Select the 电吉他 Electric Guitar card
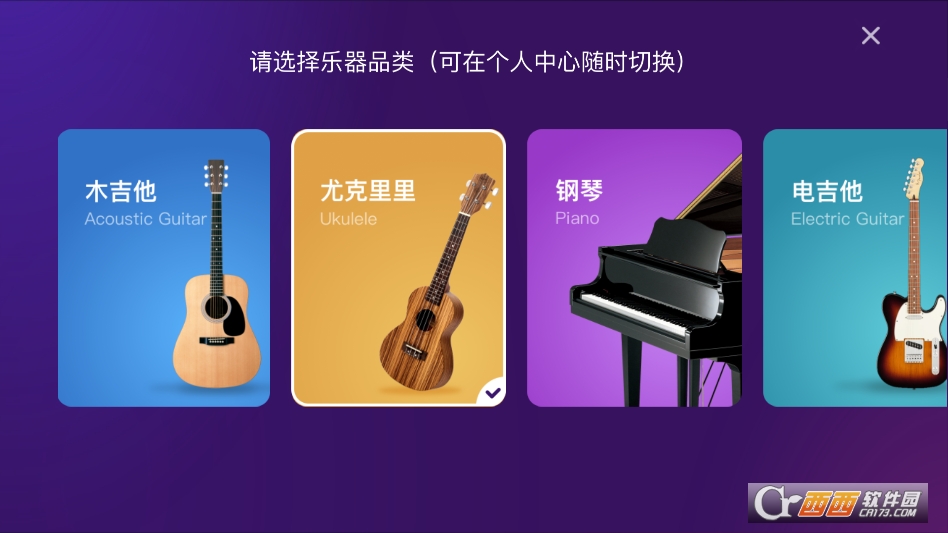Image resolution: width=948 pixels, height=533 pixels. 855,268
